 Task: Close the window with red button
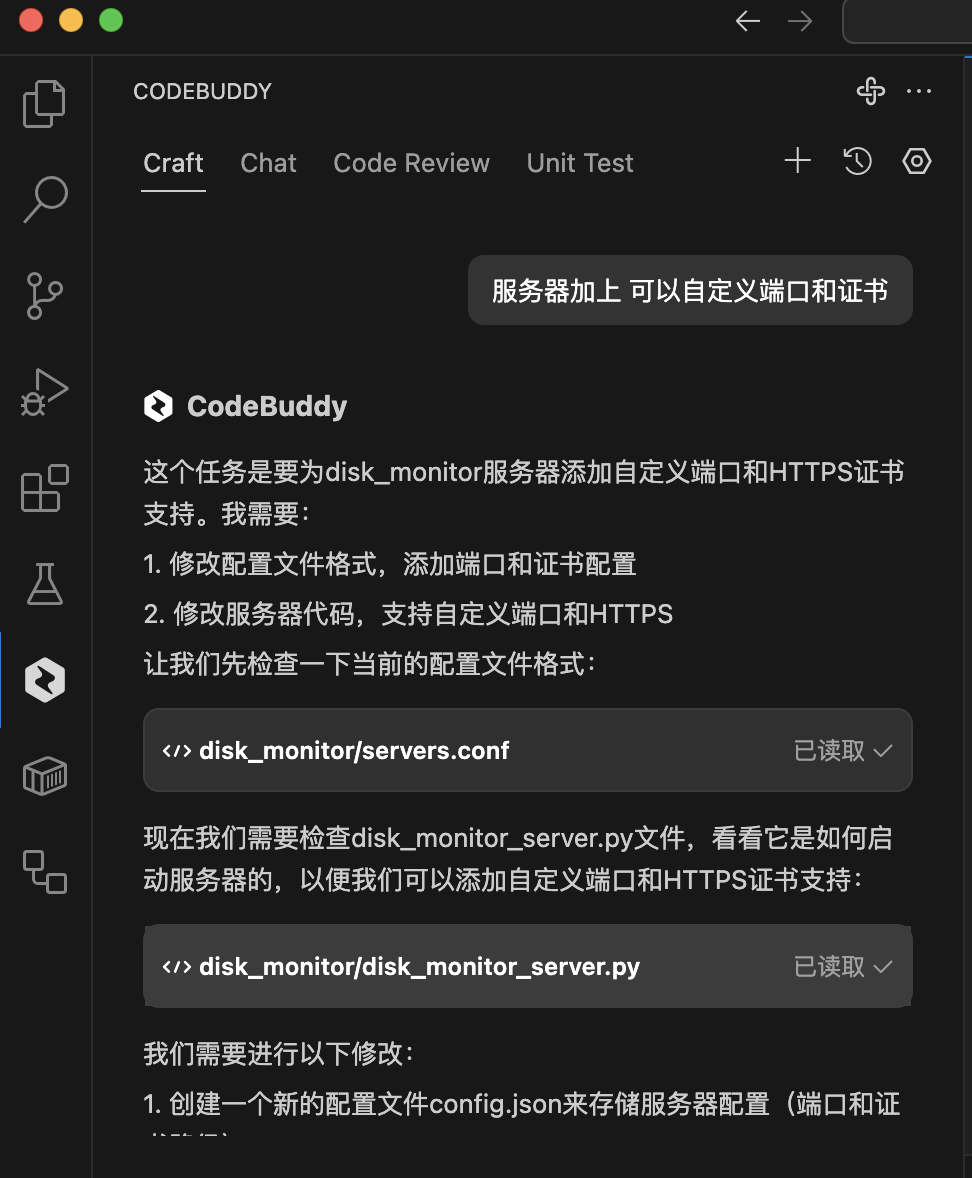coord(31,20)
